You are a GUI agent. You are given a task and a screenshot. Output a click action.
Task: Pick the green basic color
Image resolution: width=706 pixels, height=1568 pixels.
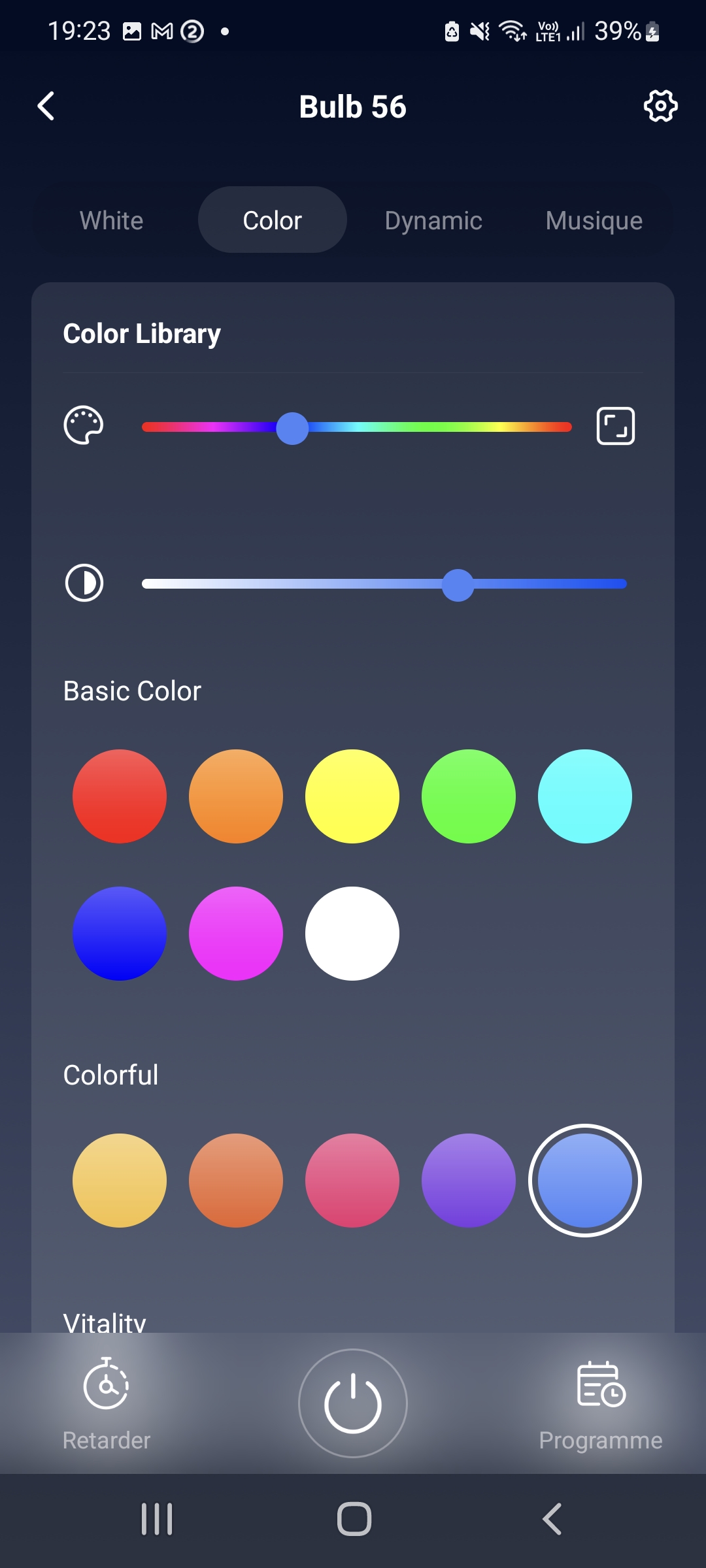click(x=469, y=796)
